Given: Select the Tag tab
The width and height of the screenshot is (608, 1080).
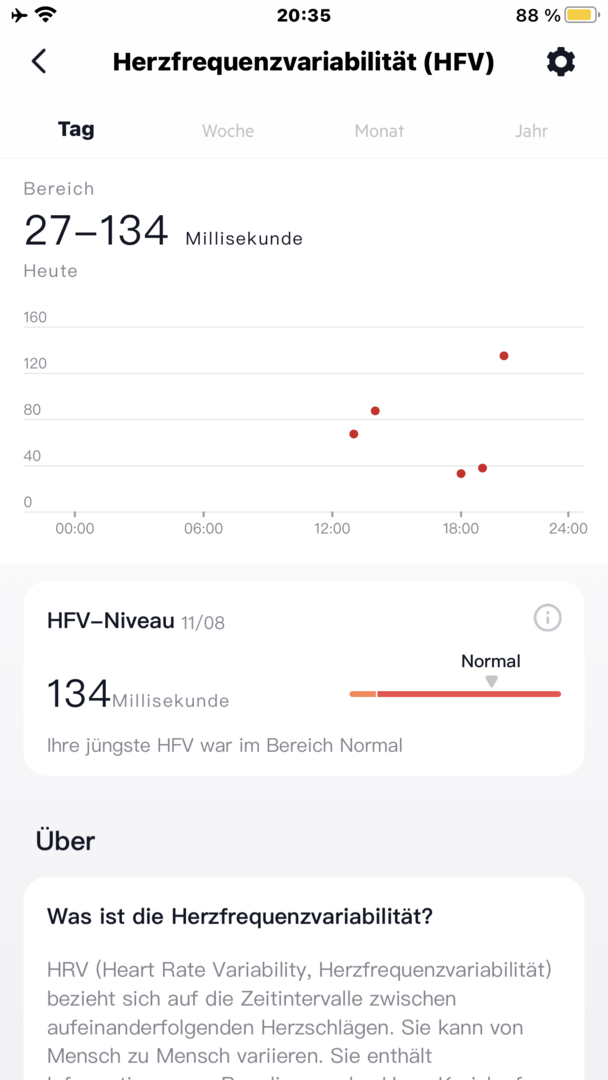Looking at the screenshot, I should (76, 130).
